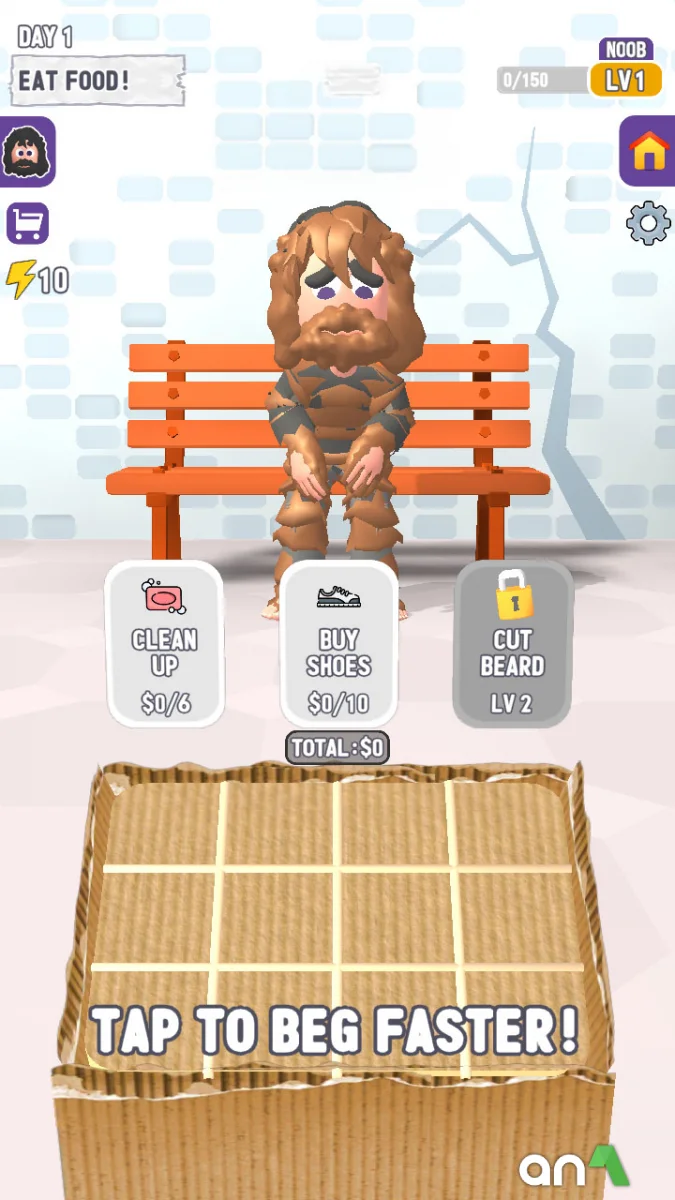The width and height of the screenshot is (675, 1200).
Task: Open the character avatar icon
Action: [x=26, y=152]
